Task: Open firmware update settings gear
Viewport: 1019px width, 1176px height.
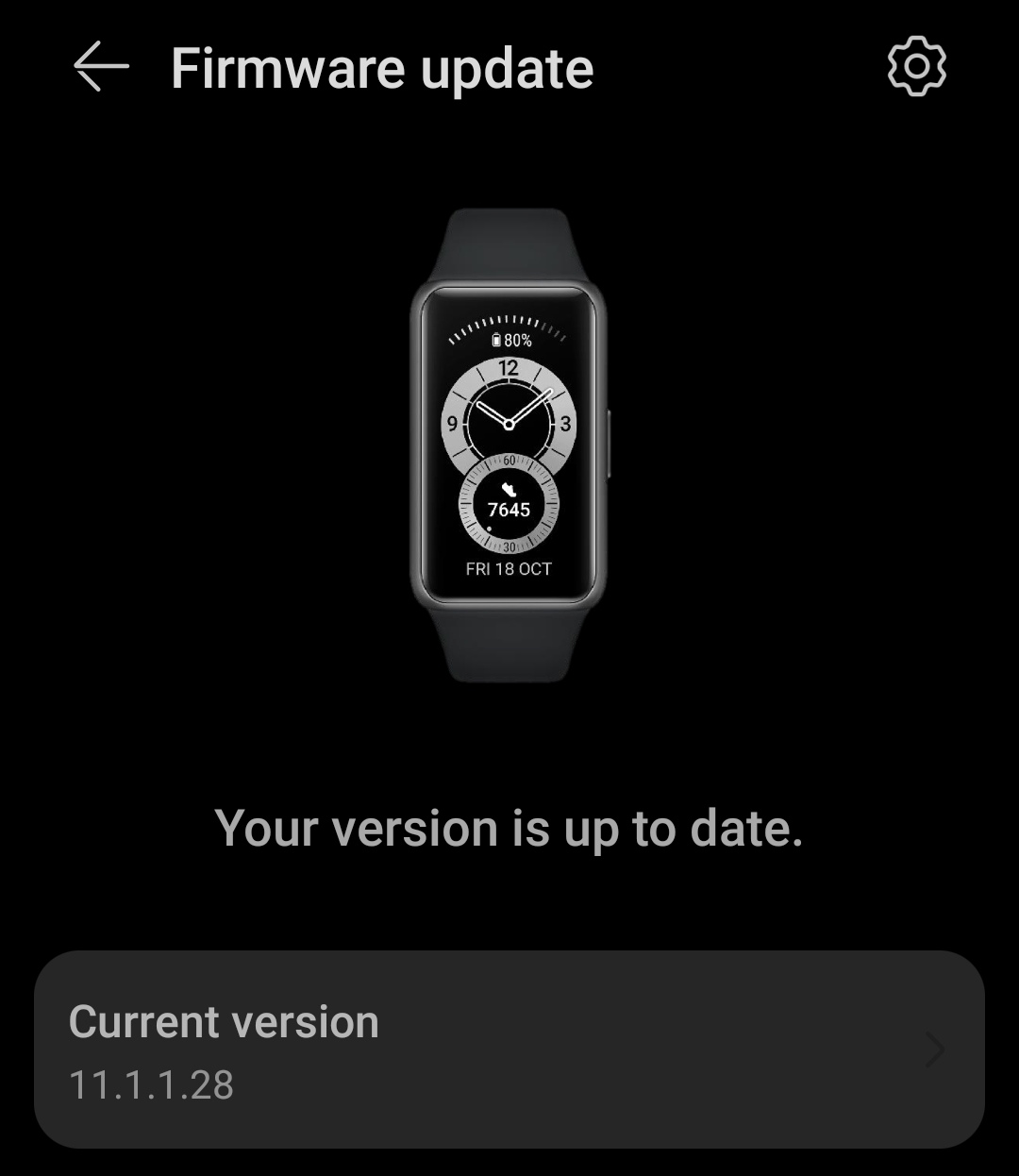Action: 916,66
